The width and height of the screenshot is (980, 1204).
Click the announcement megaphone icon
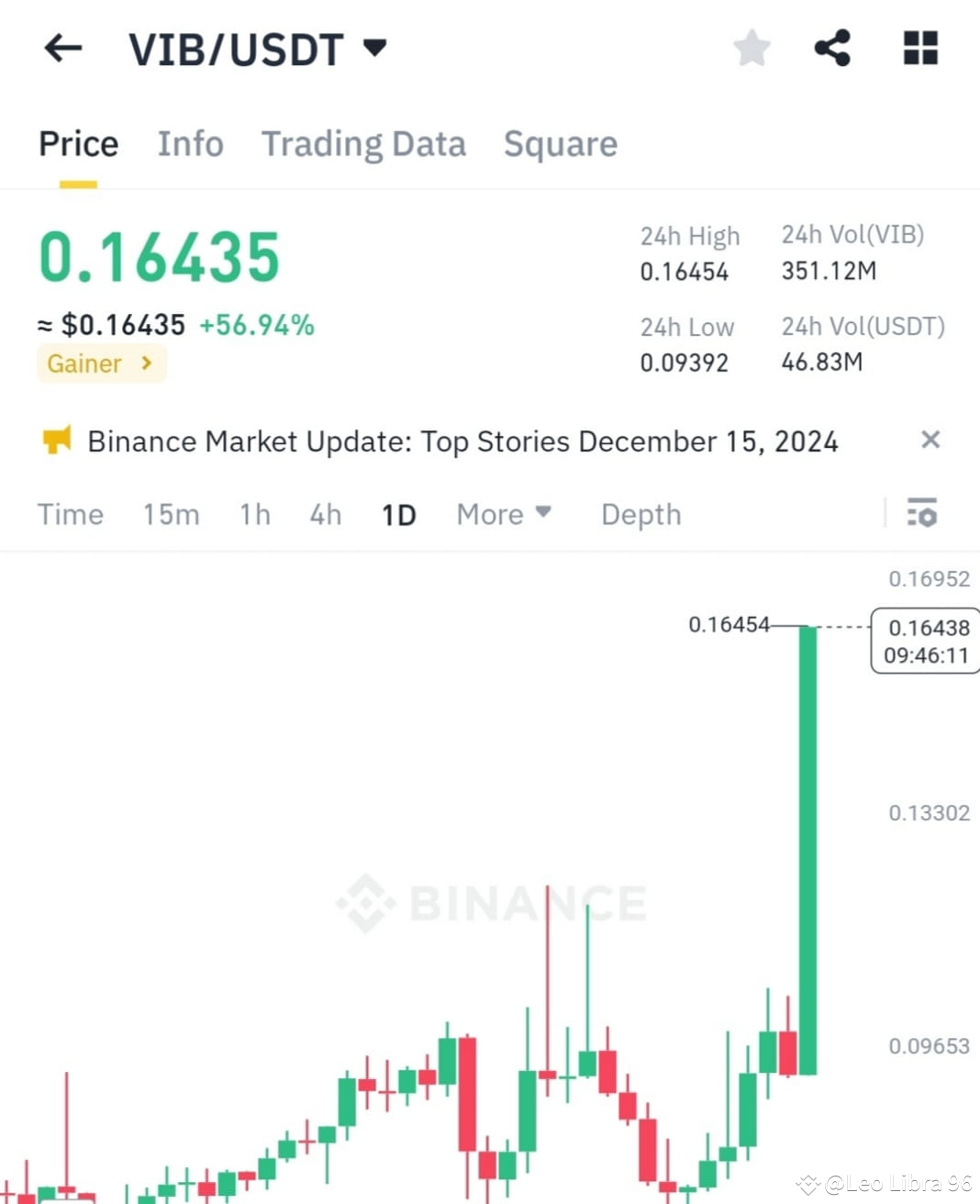coord(57,440)
